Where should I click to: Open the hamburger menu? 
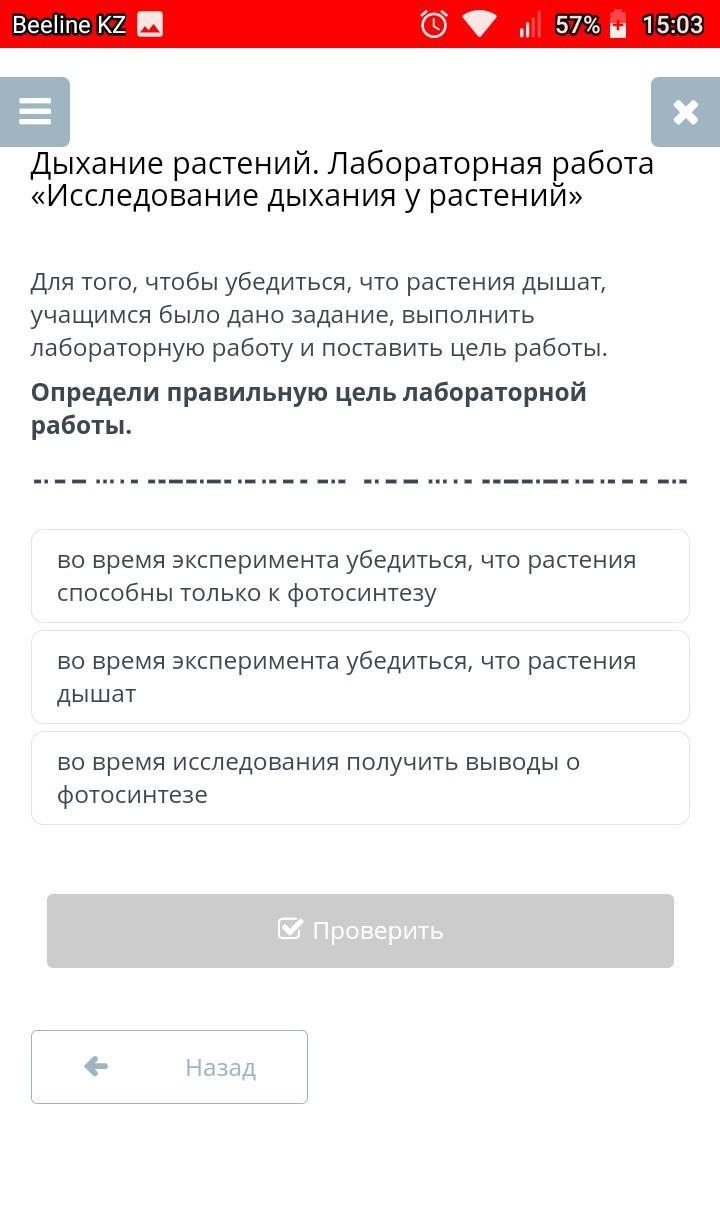coord(35,112)
